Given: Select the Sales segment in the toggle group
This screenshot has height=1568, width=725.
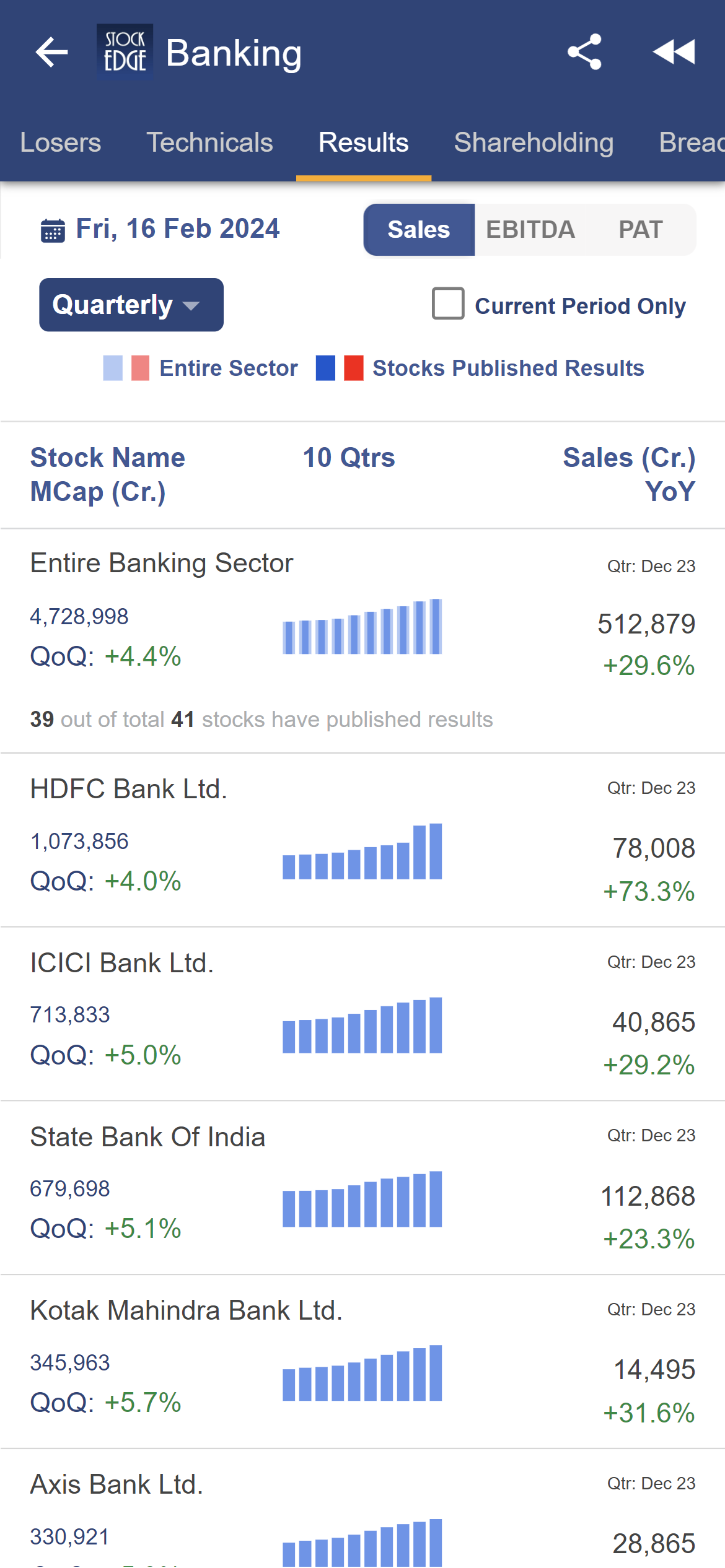Looking at the screenshot, I should 418,230.
